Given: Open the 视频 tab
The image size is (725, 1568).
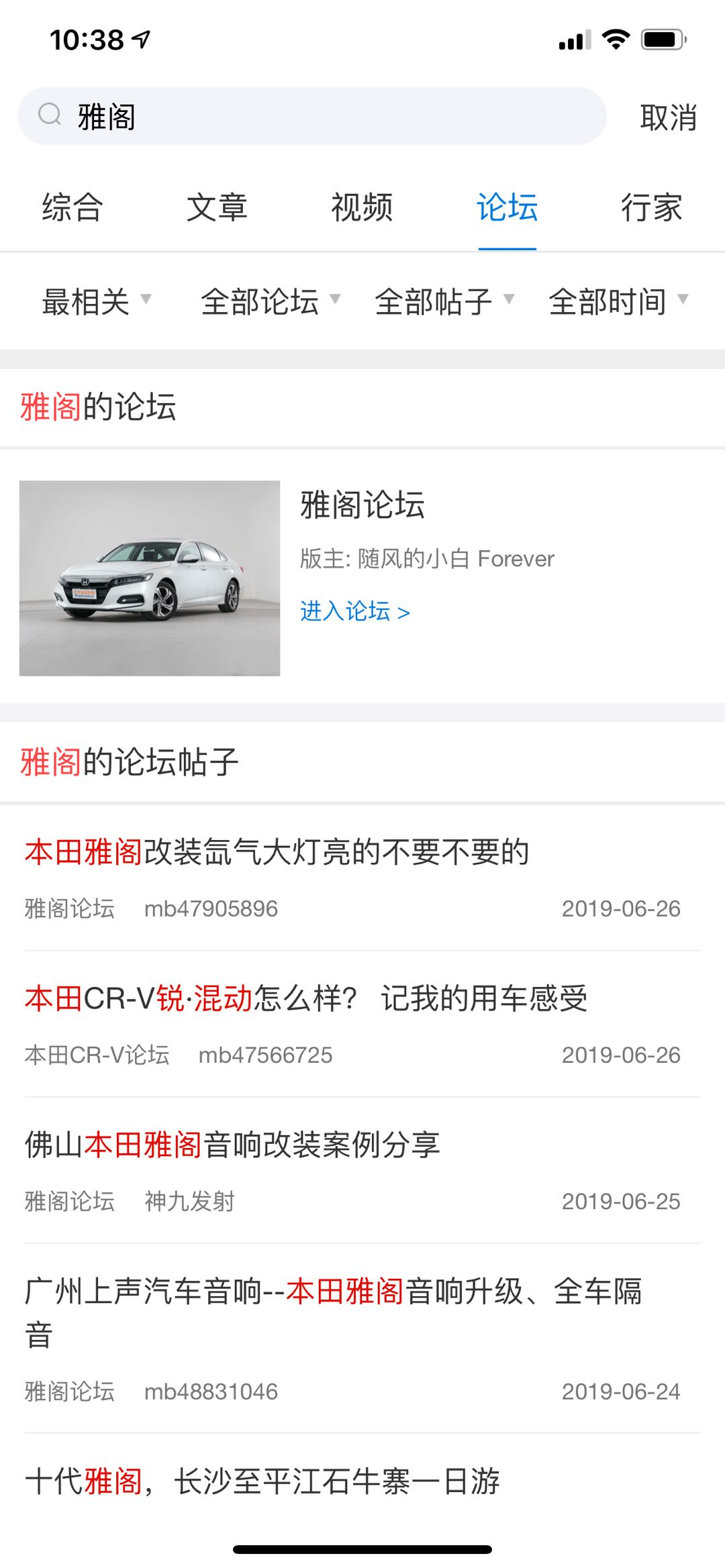Looking at the screenshot, I should 362,207.
